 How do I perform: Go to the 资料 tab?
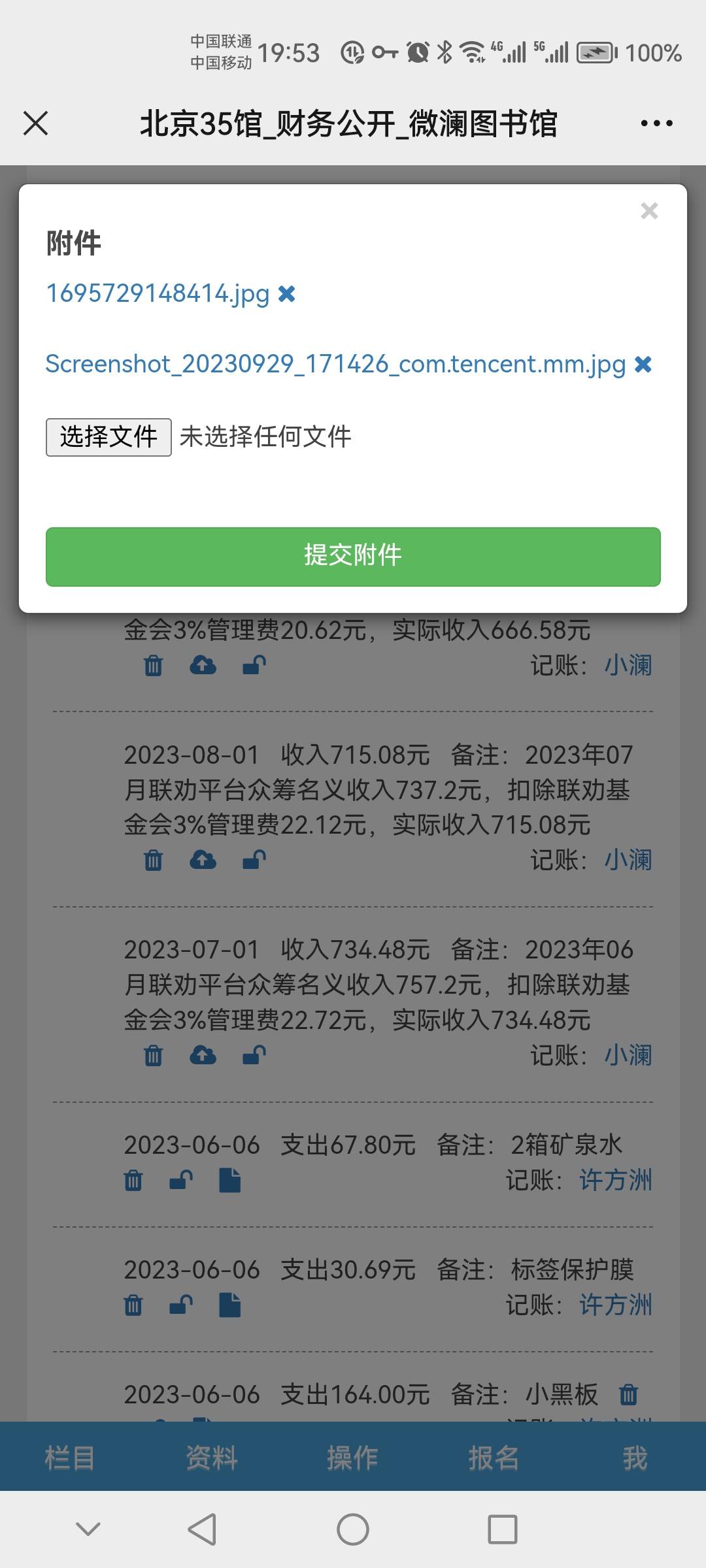[211, 1458]
